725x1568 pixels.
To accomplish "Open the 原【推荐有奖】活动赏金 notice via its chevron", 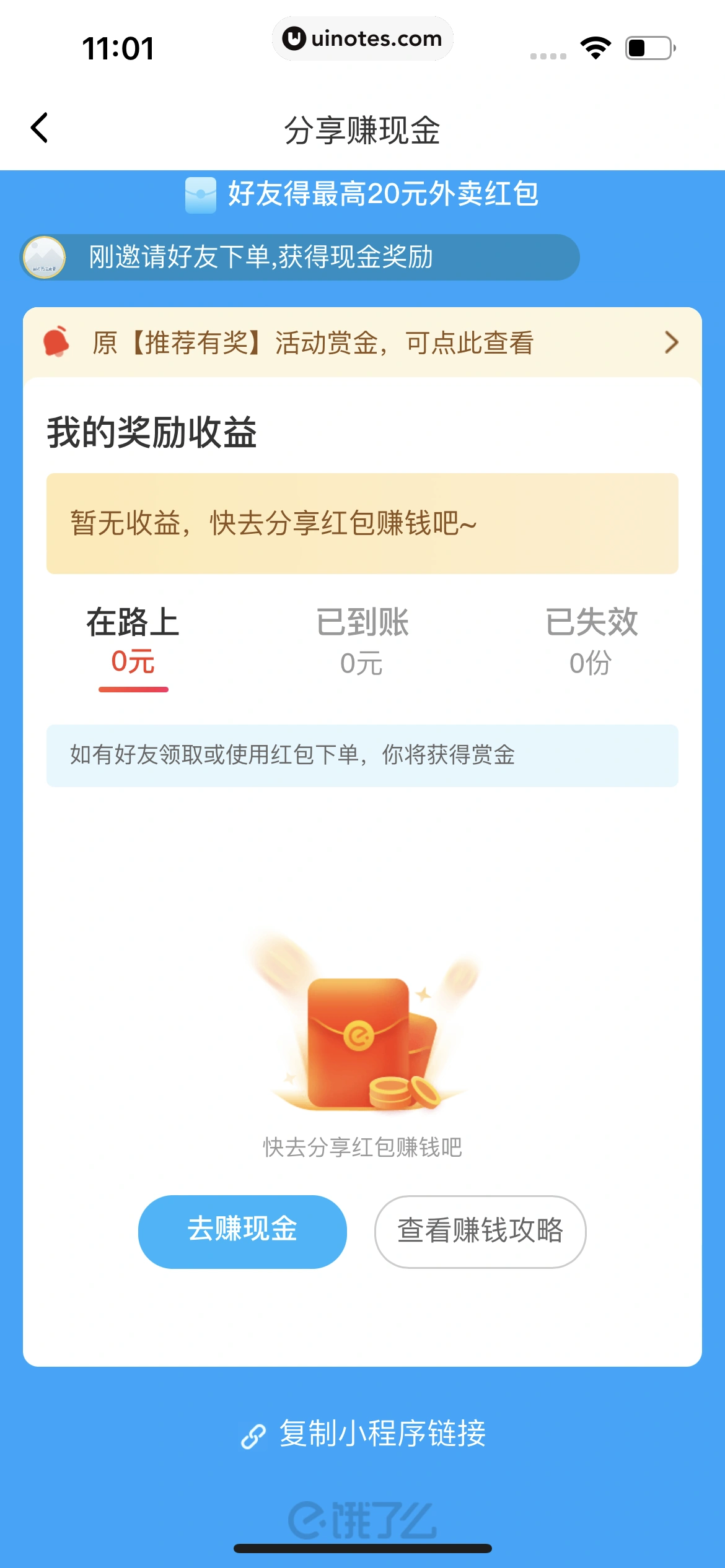I will click(x=670, y=342).
